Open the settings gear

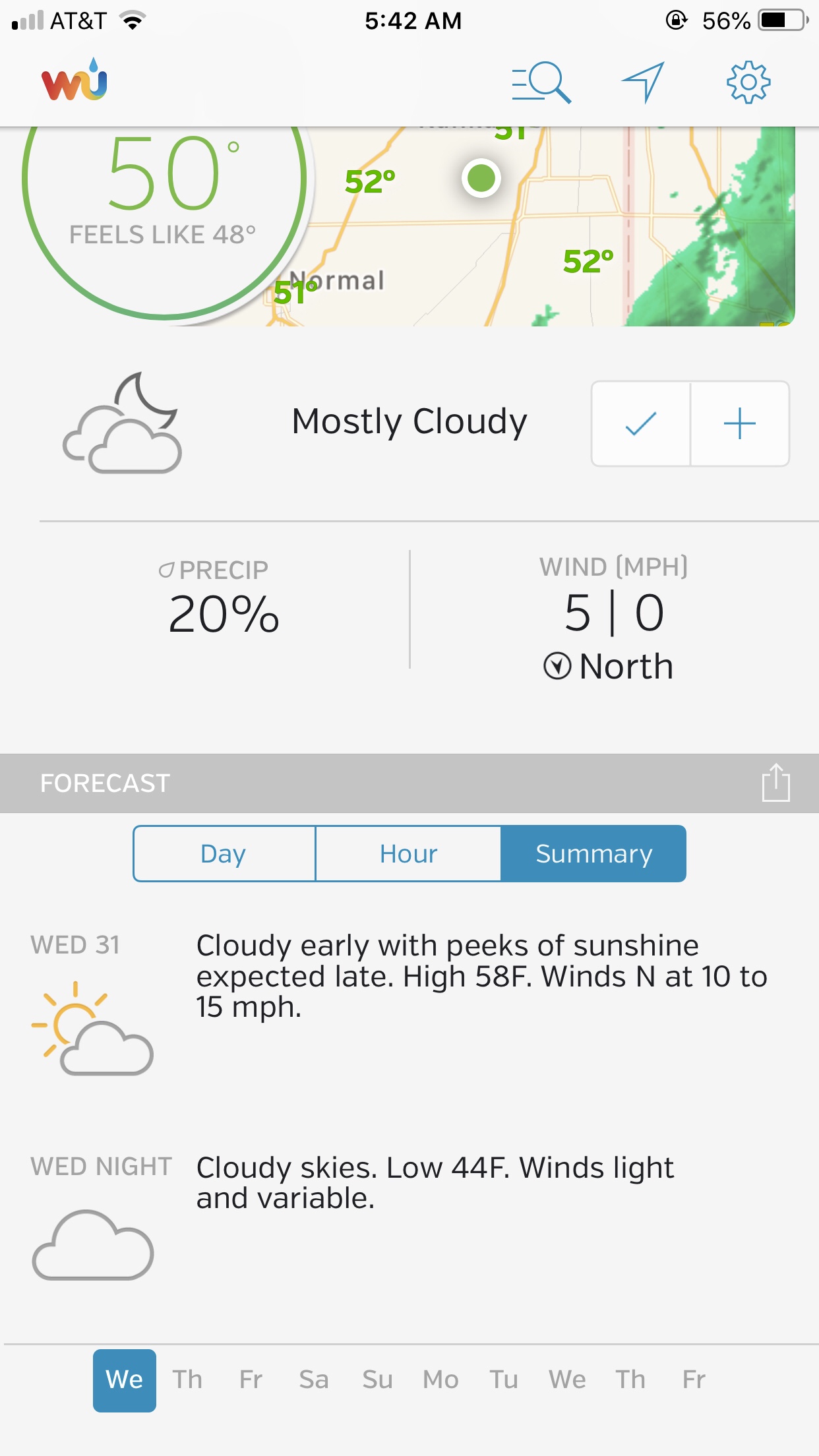tap(748, 82)
